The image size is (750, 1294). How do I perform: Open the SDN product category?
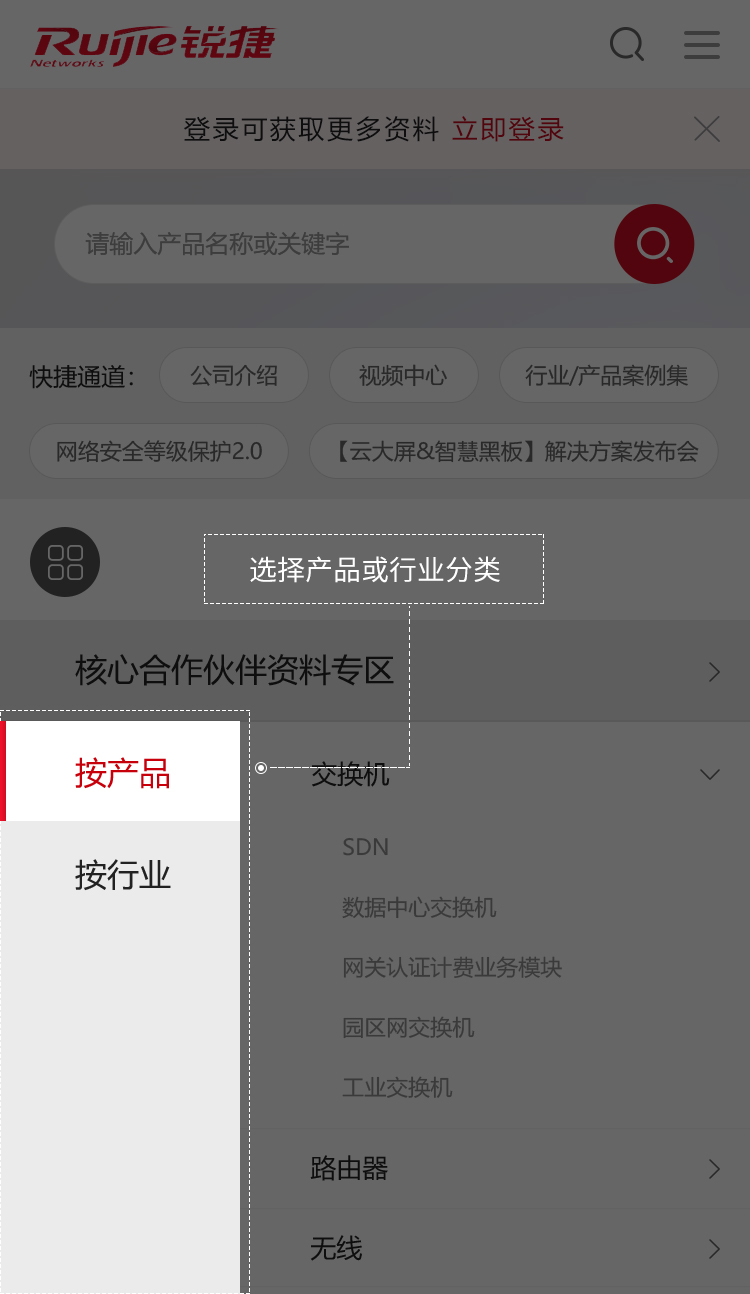pyautogui.click(x=365, y=847)
